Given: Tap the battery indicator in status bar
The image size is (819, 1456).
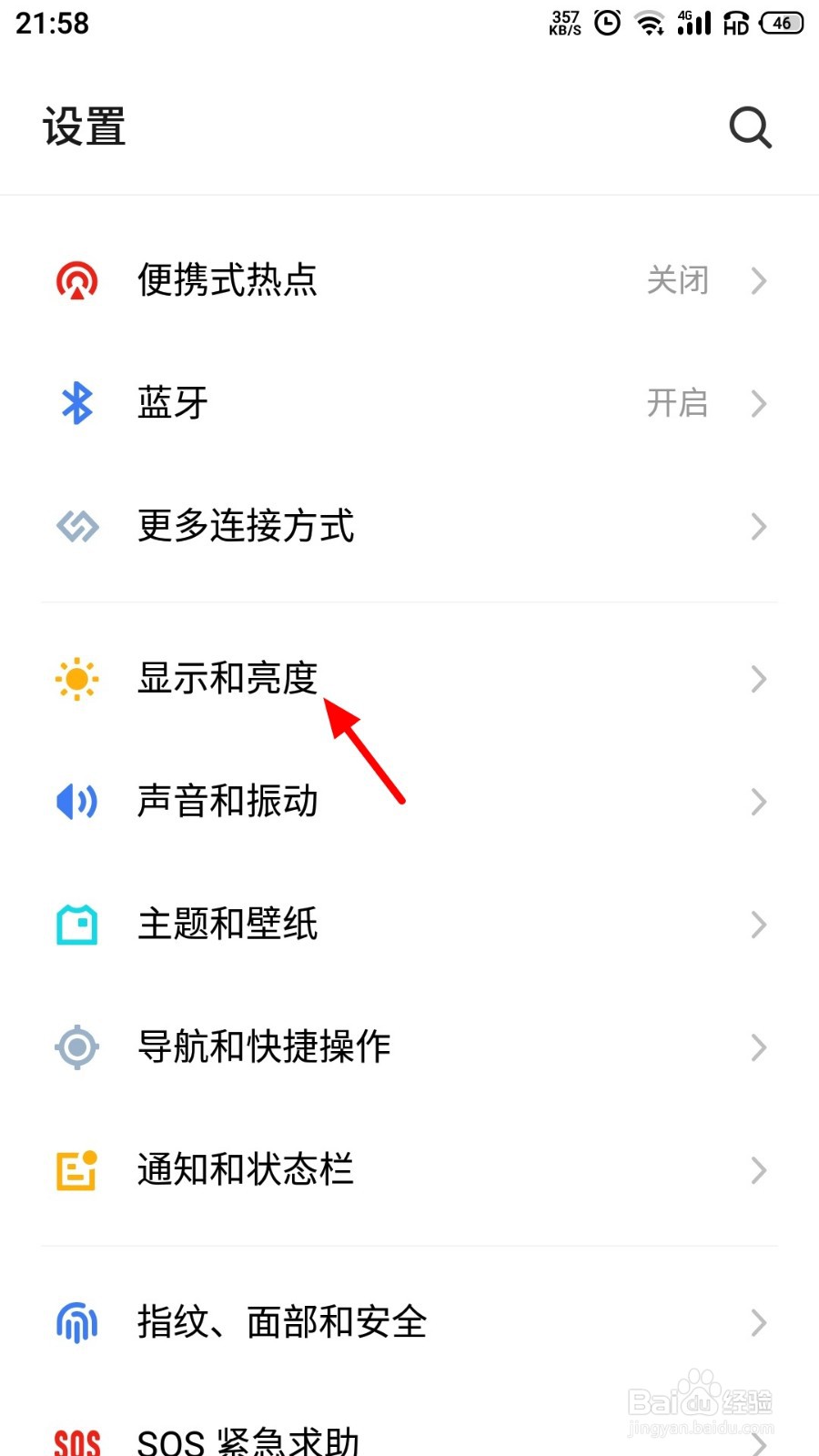Looking at the screenshot, I should point(780,23).
